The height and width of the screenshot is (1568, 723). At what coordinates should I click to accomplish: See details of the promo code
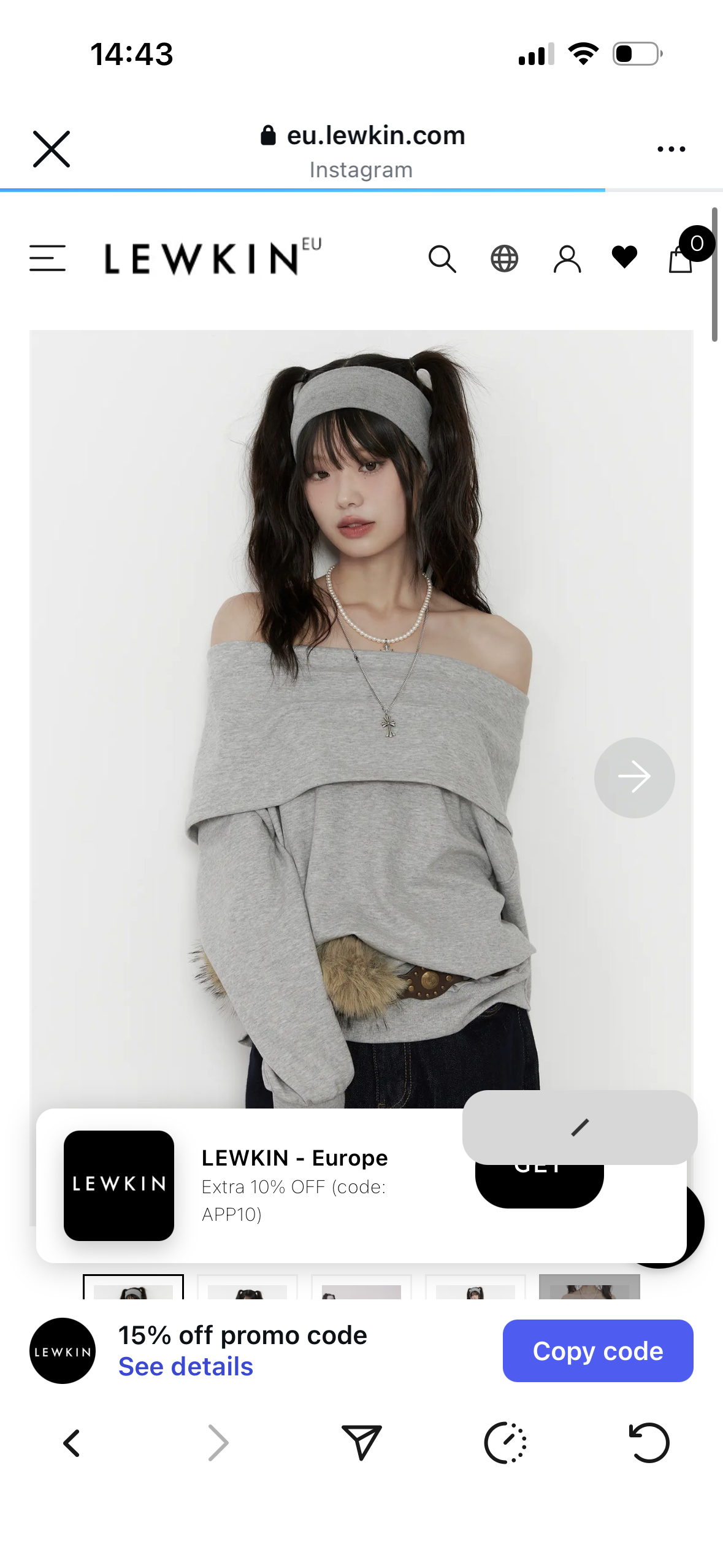tap(185, 1367)
